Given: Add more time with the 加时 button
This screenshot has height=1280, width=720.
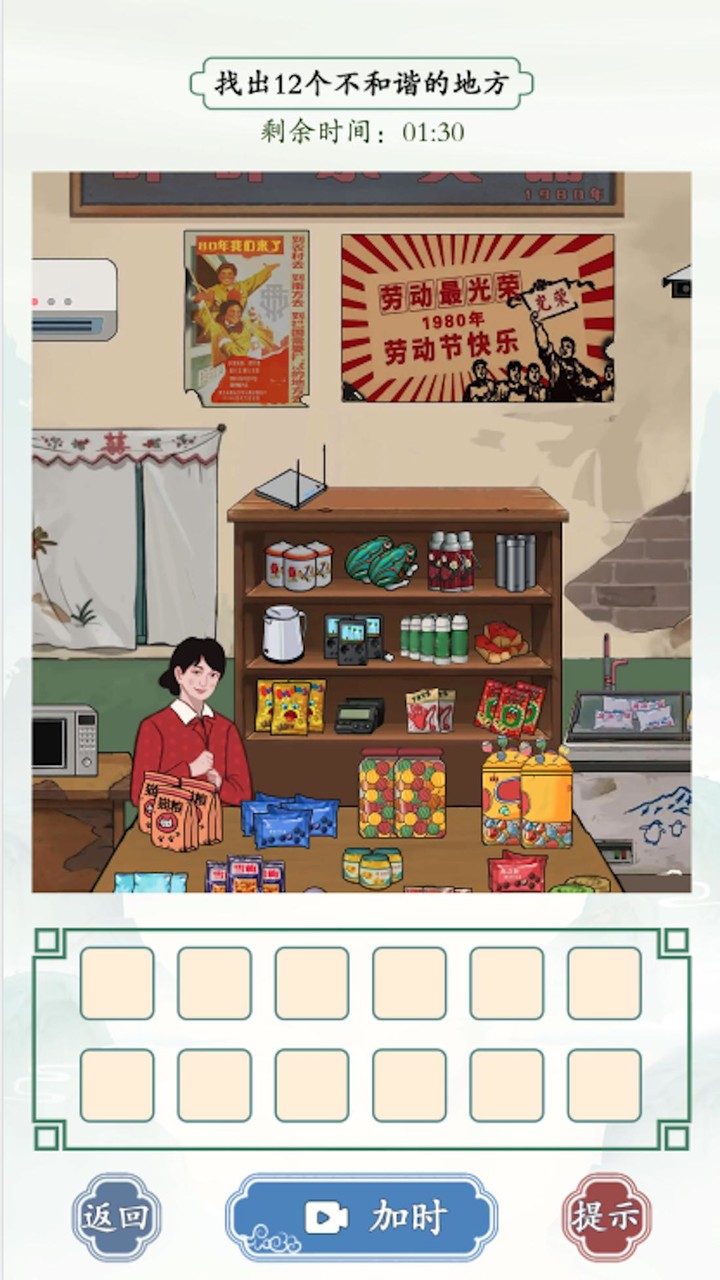Looking at the screenshot, I should pos(361,1217).
